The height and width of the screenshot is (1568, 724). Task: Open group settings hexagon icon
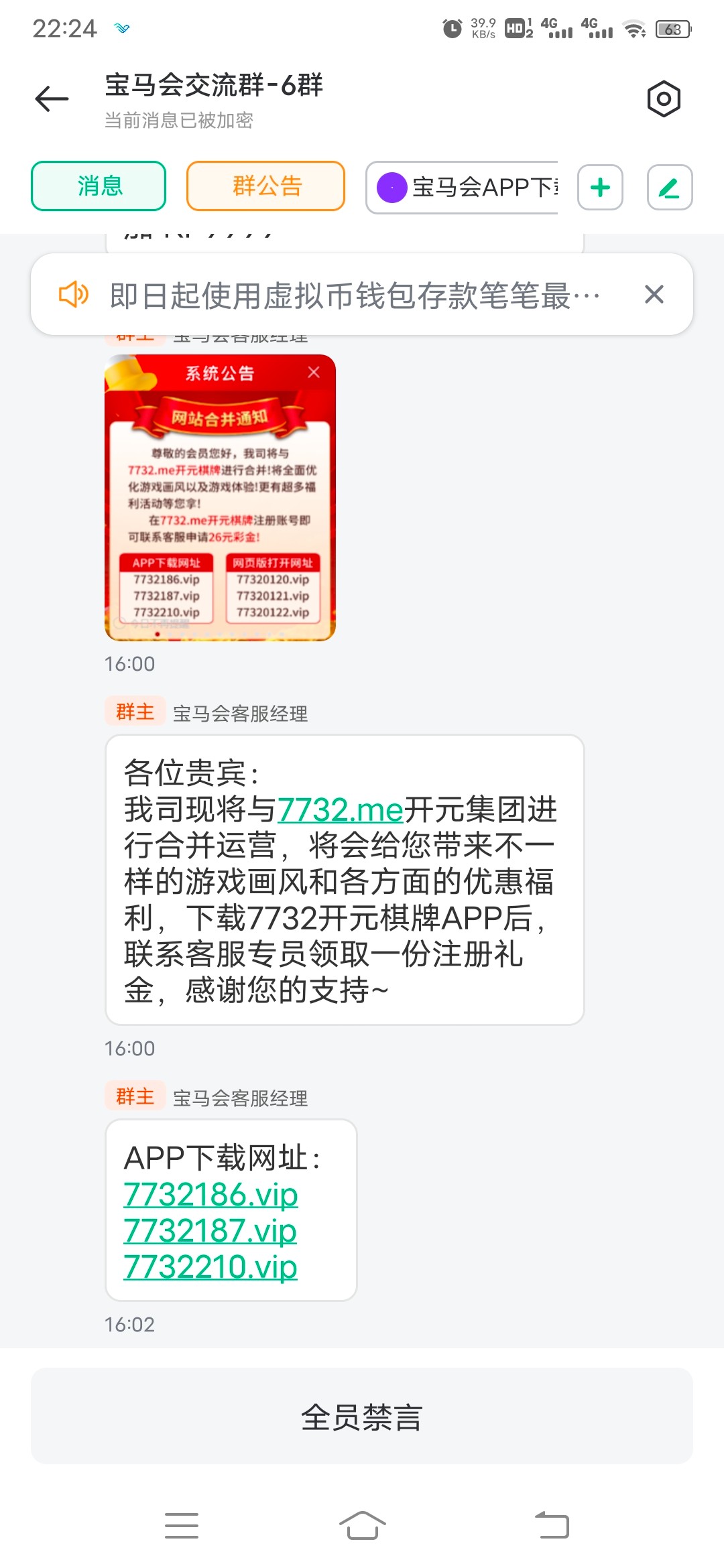coord(664,99)
